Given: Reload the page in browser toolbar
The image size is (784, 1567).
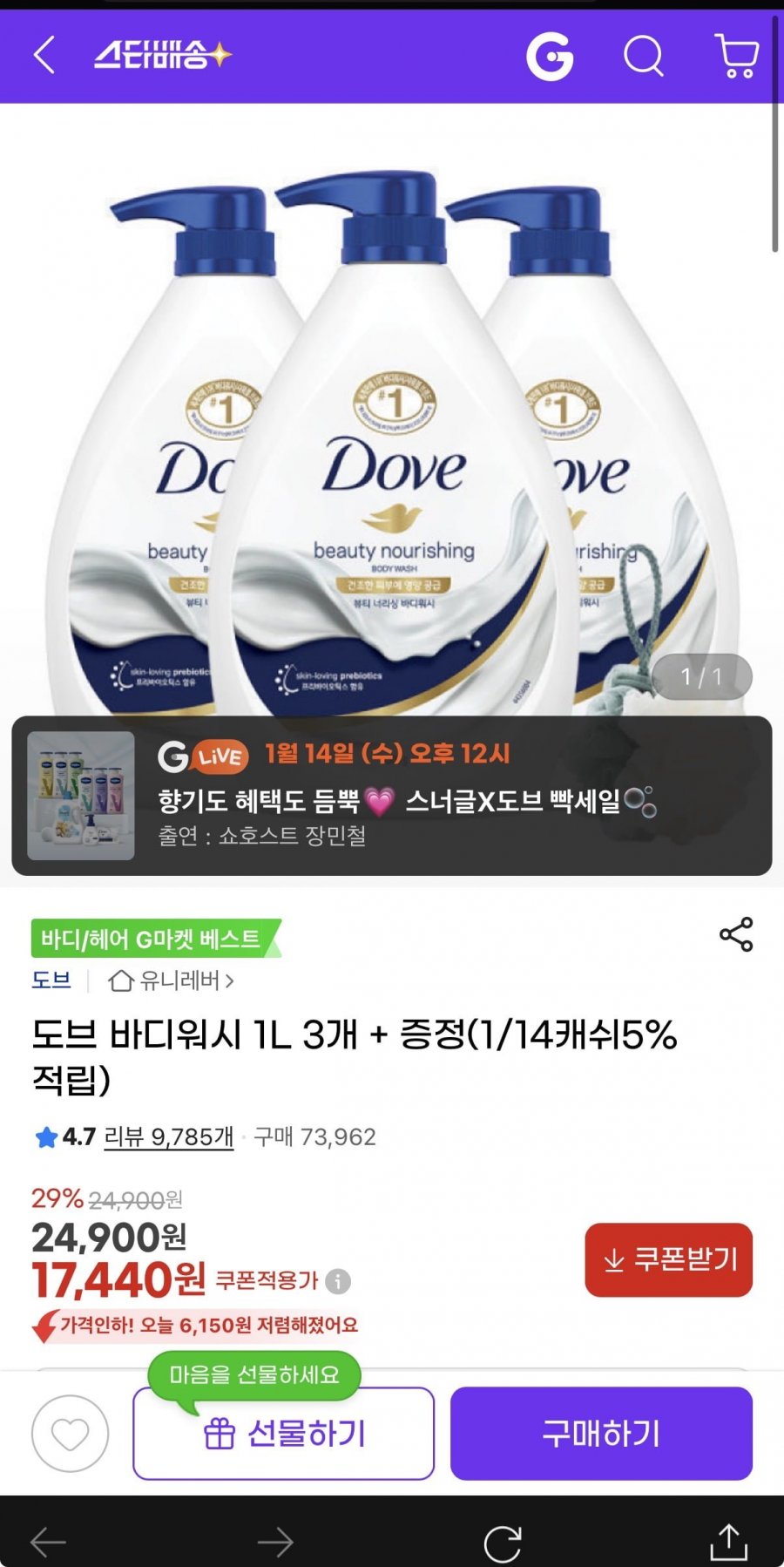Looking at the screenshot, I should click(x=503, y=1543).
